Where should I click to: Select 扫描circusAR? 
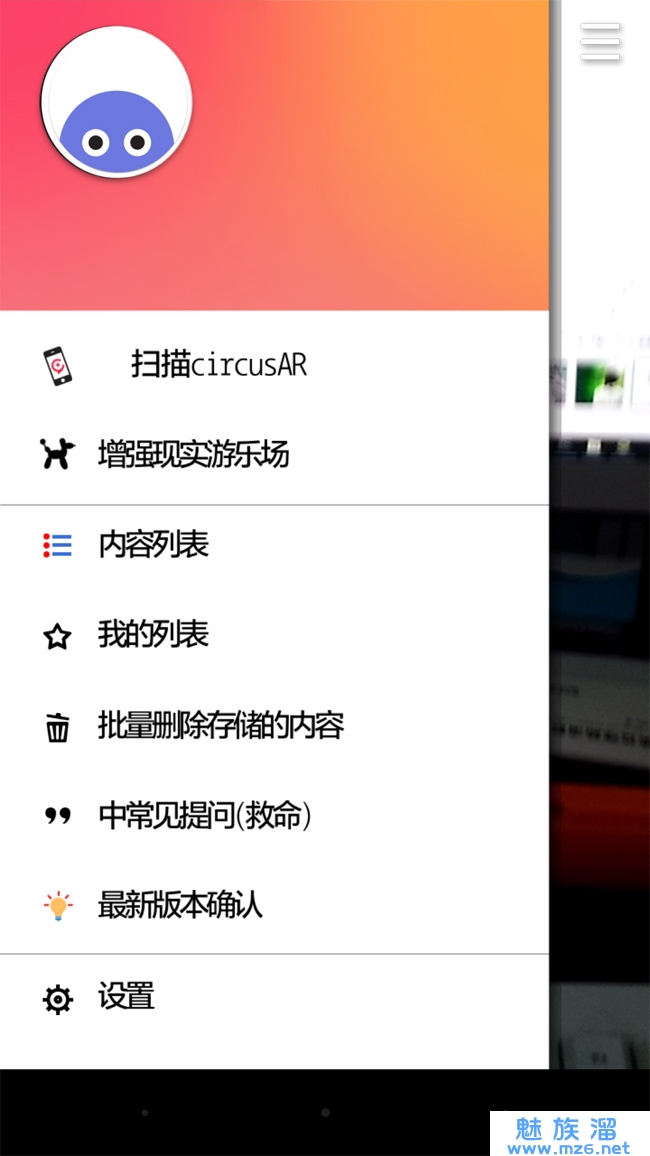pos(218,365)
